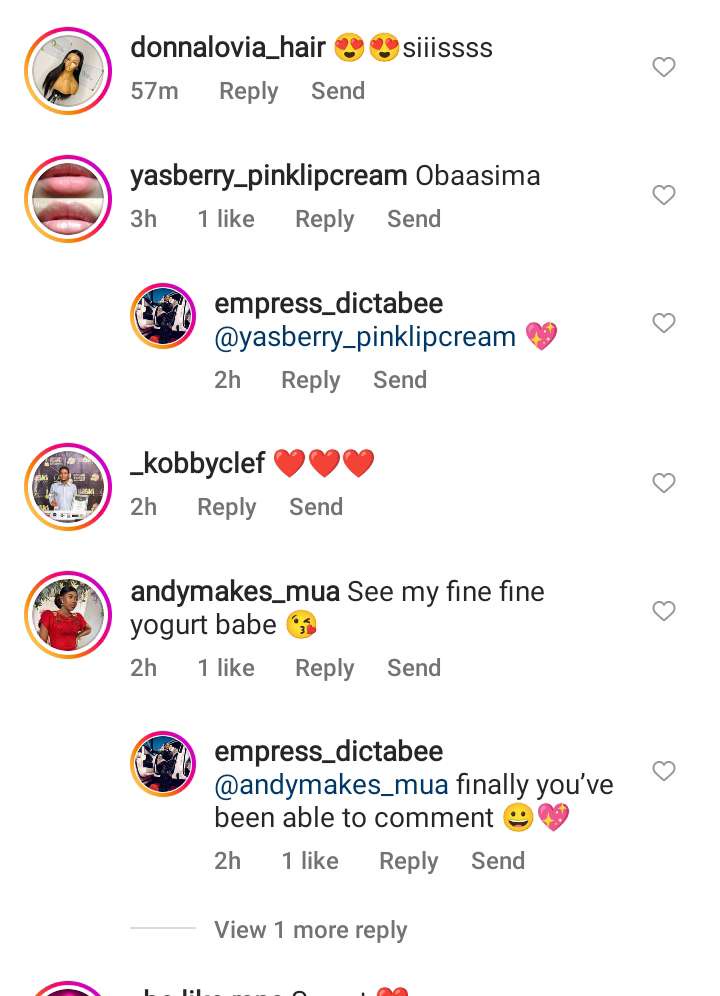Screen dimensions: 720x996
Task: Open _kobbyclef's profile picture
Action: (67, 486)
